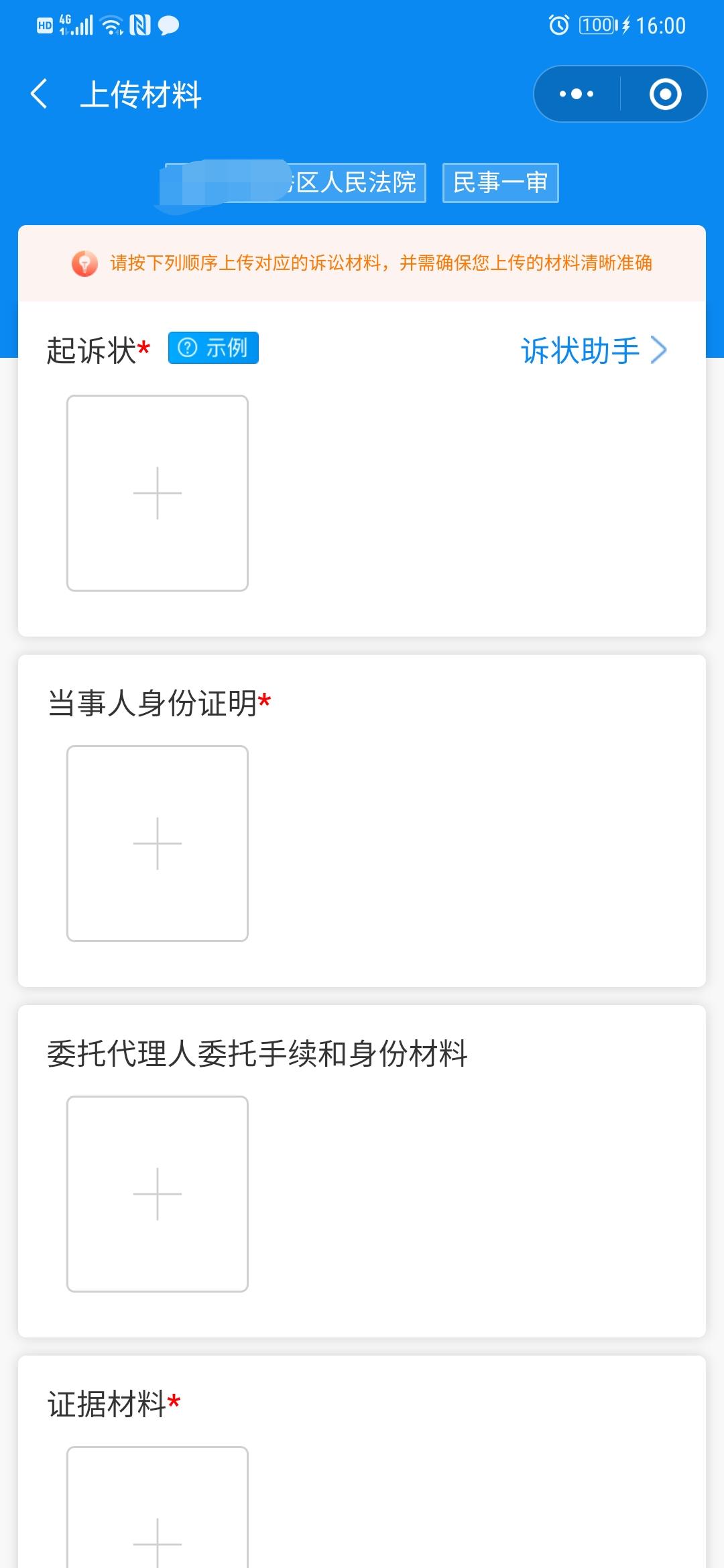Select the 民事一审 case type tag
The height and width of the screenshot is (1568, 724).
tap(500, 182)
